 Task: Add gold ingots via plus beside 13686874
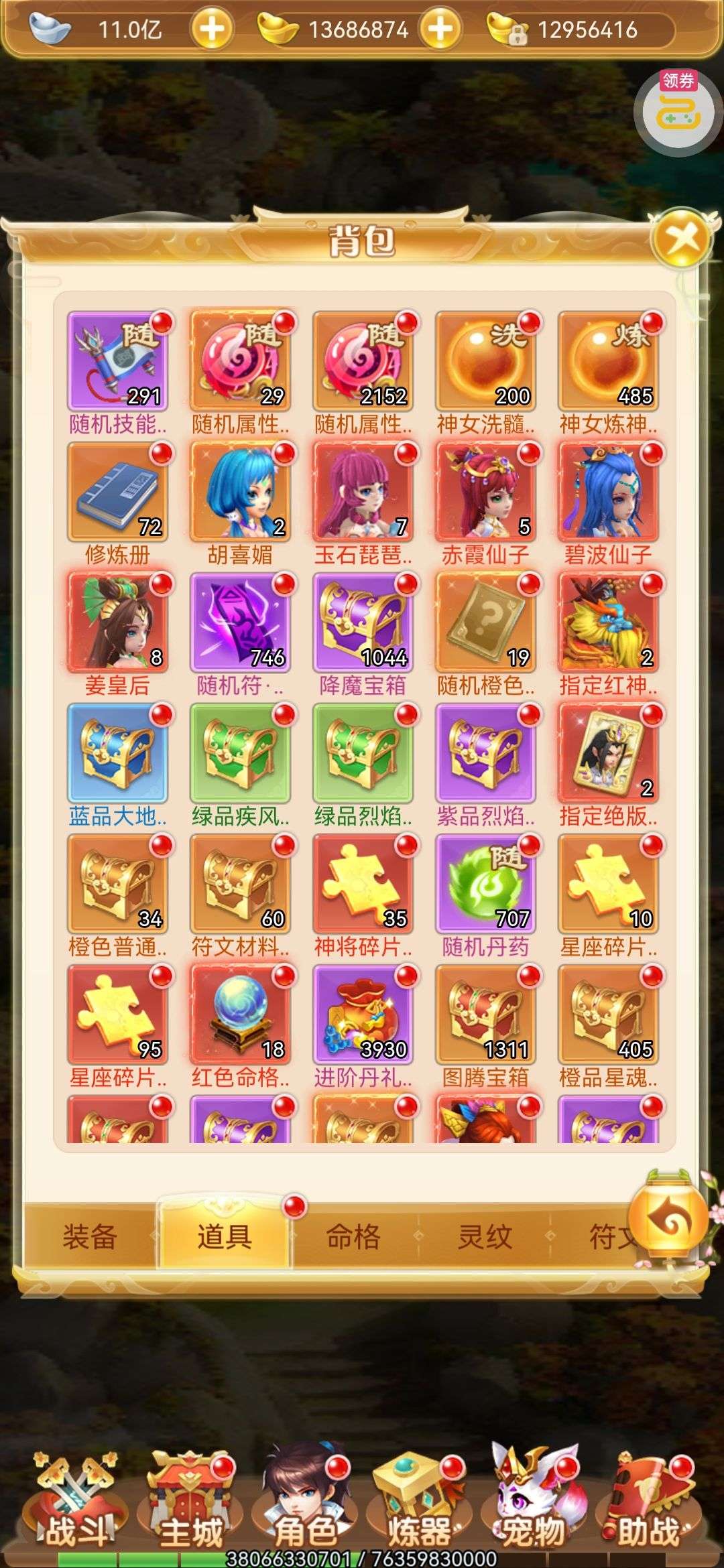click(440, 30)
